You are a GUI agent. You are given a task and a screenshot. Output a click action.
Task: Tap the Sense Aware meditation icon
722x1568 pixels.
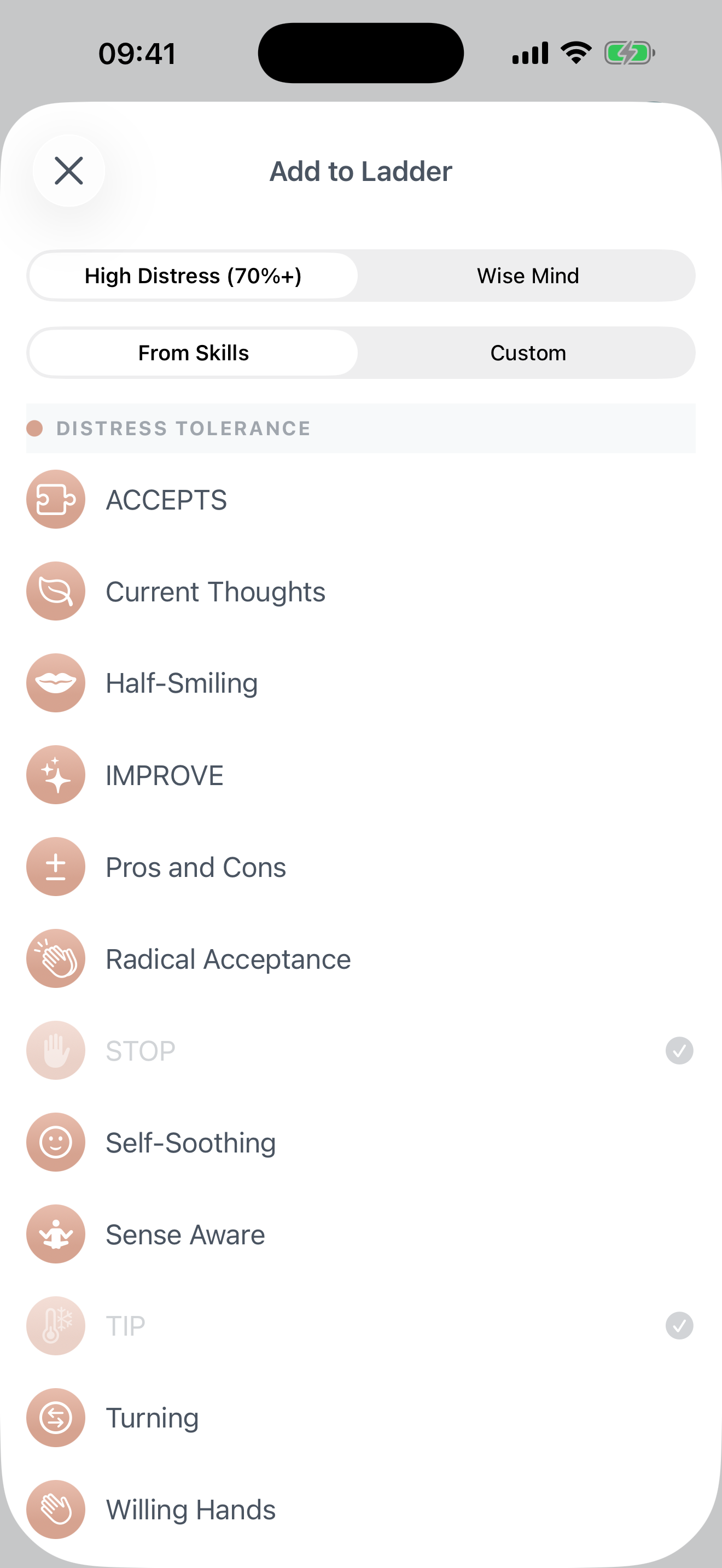point(55,1234)
